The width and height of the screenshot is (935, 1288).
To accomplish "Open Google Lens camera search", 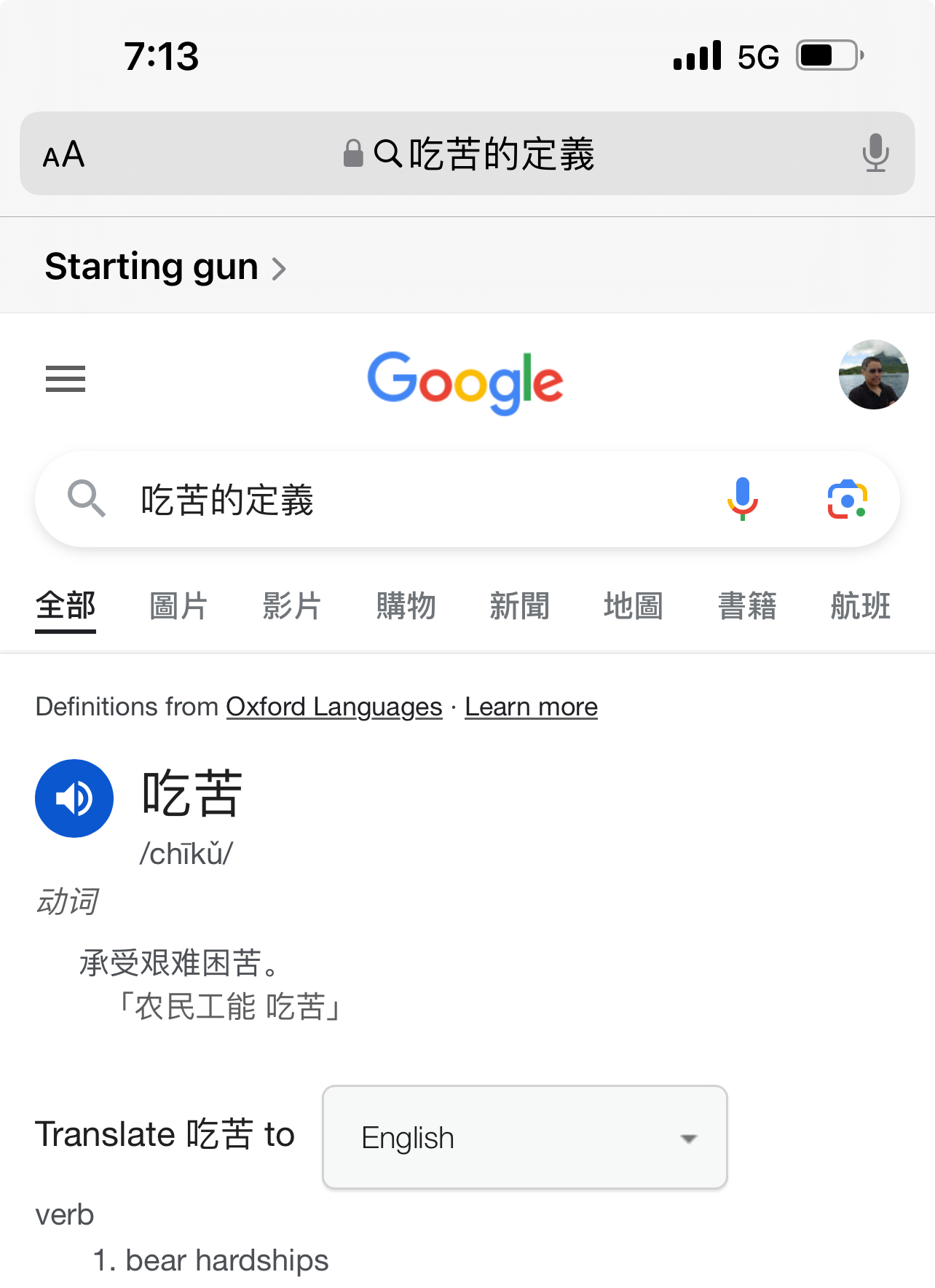I will click(847, 500).
